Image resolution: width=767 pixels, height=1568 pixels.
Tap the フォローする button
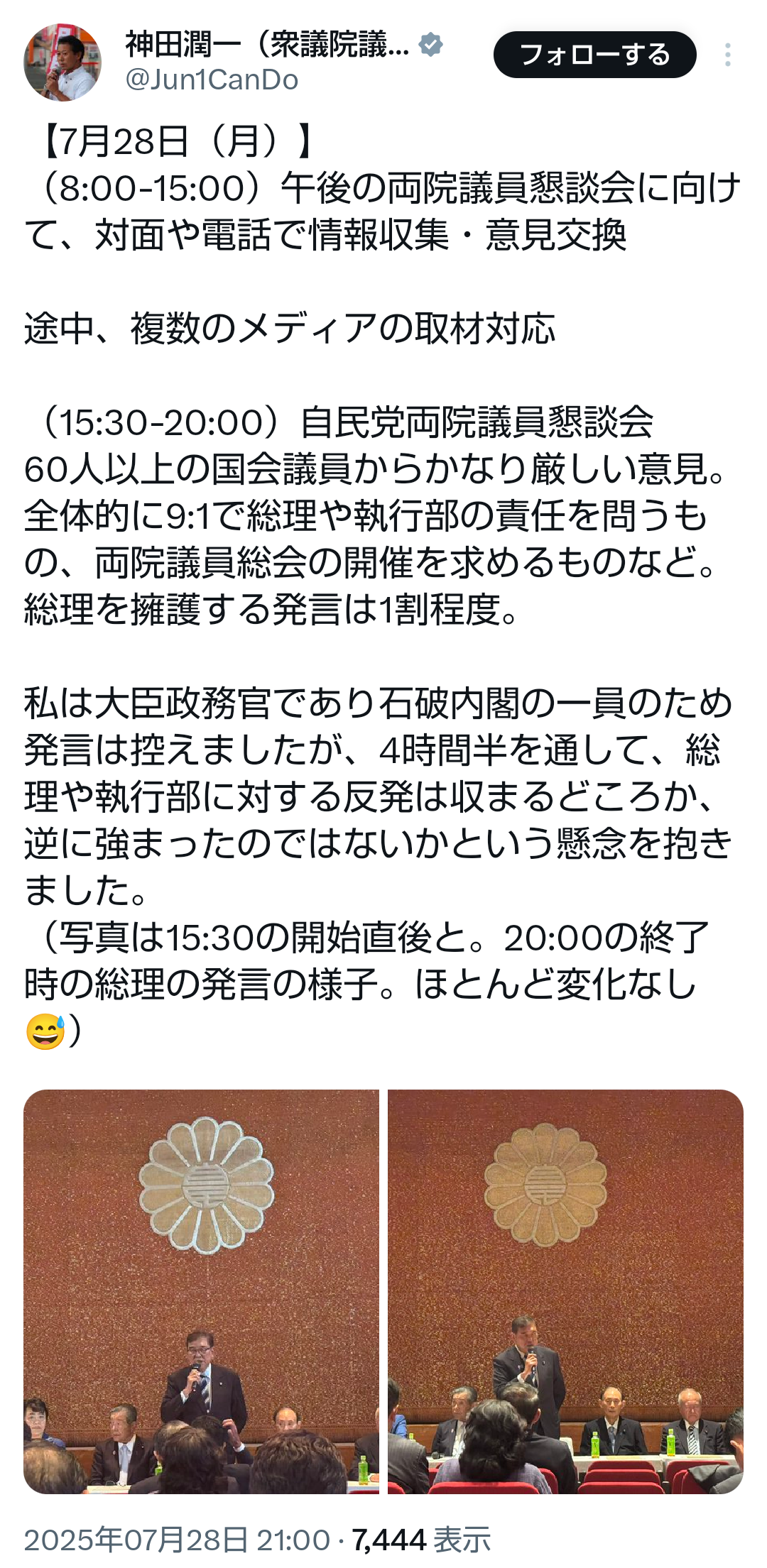click(x=594, y=55)
